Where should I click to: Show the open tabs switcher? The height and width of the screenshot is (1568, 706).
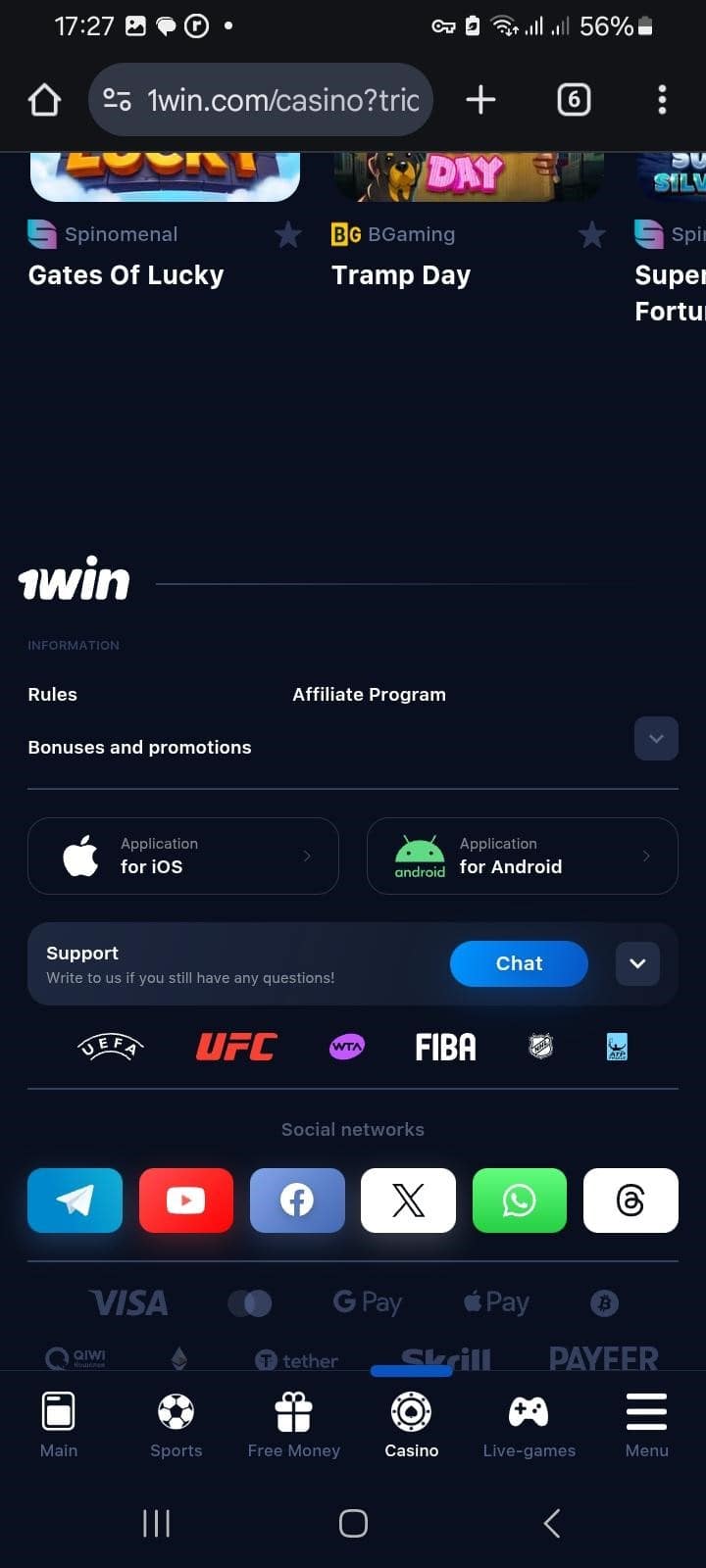click(574, 100)
